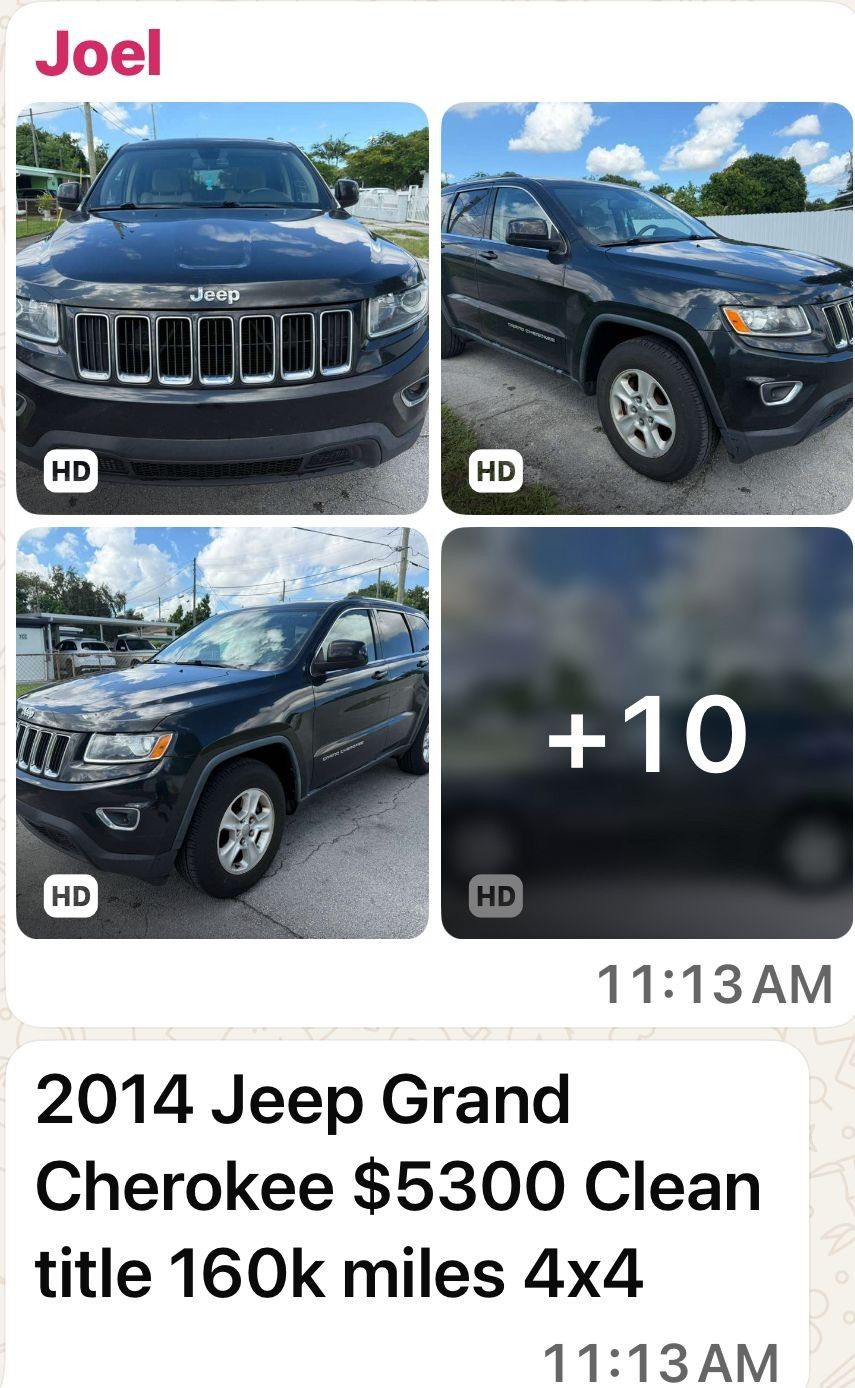Open the Jeep photo showing the driver side
Image resolution: width=855 pixels, height=1388 pixels.
(222, 733)
